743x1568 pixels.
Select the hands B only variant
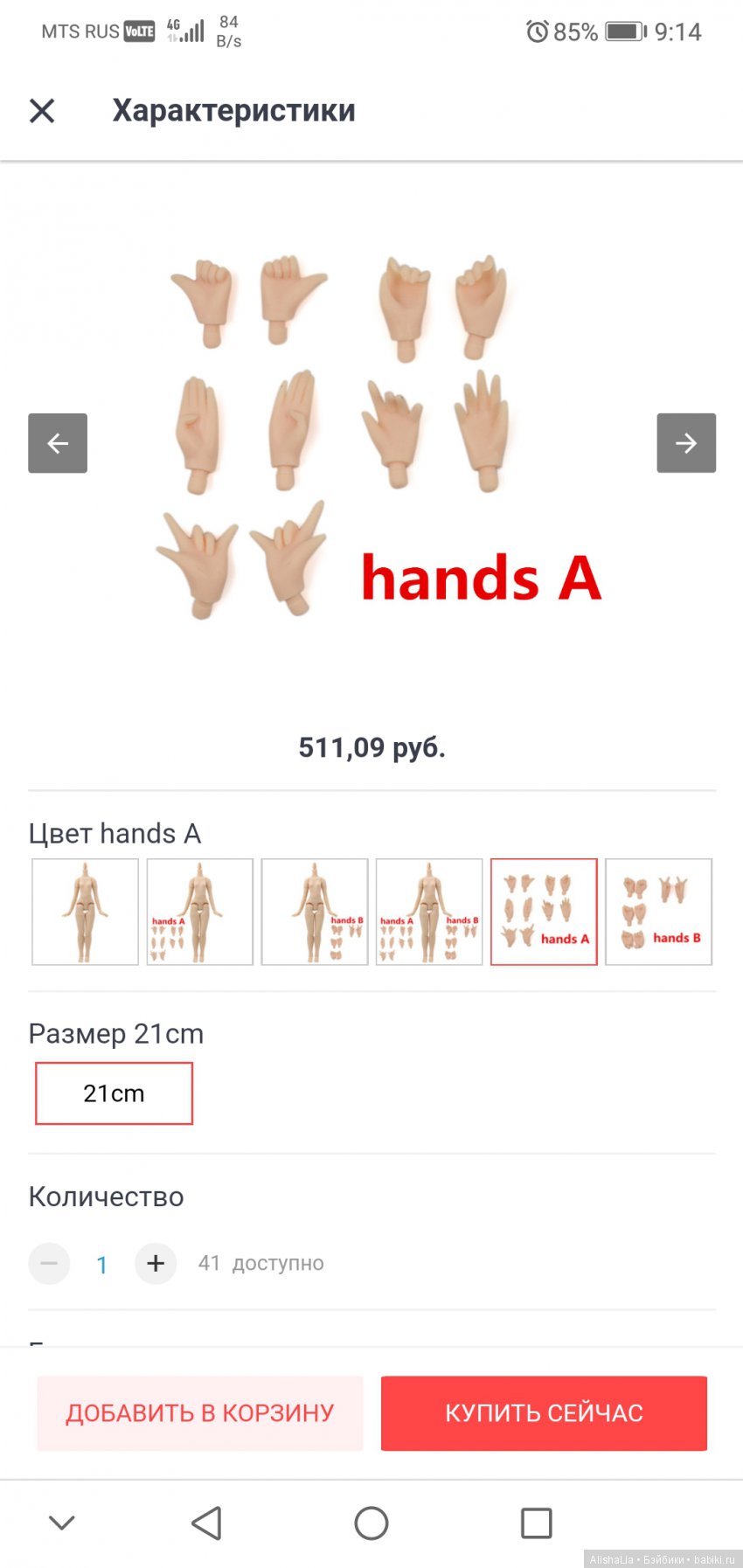coord(658,912)
